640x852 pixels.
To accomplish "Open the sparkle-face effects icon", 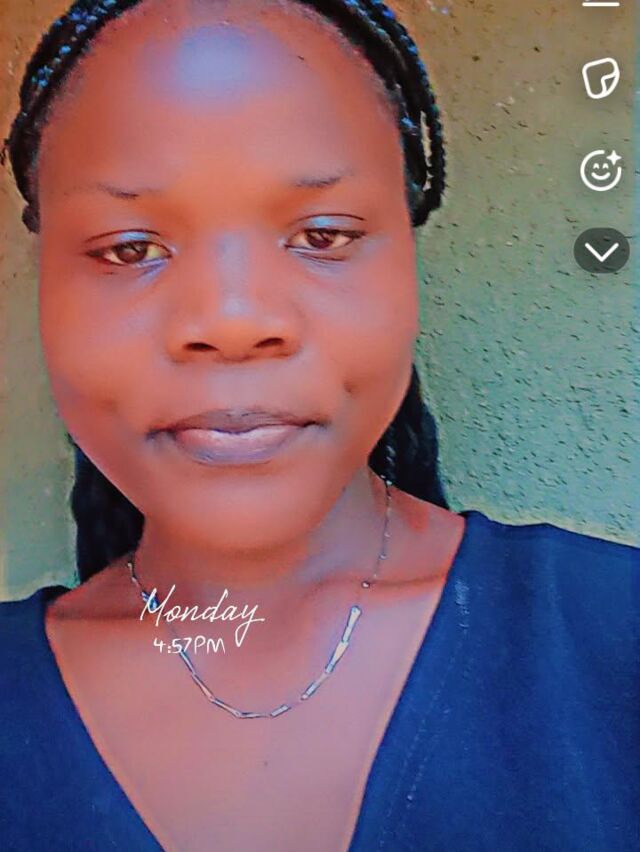I will 601,170.
